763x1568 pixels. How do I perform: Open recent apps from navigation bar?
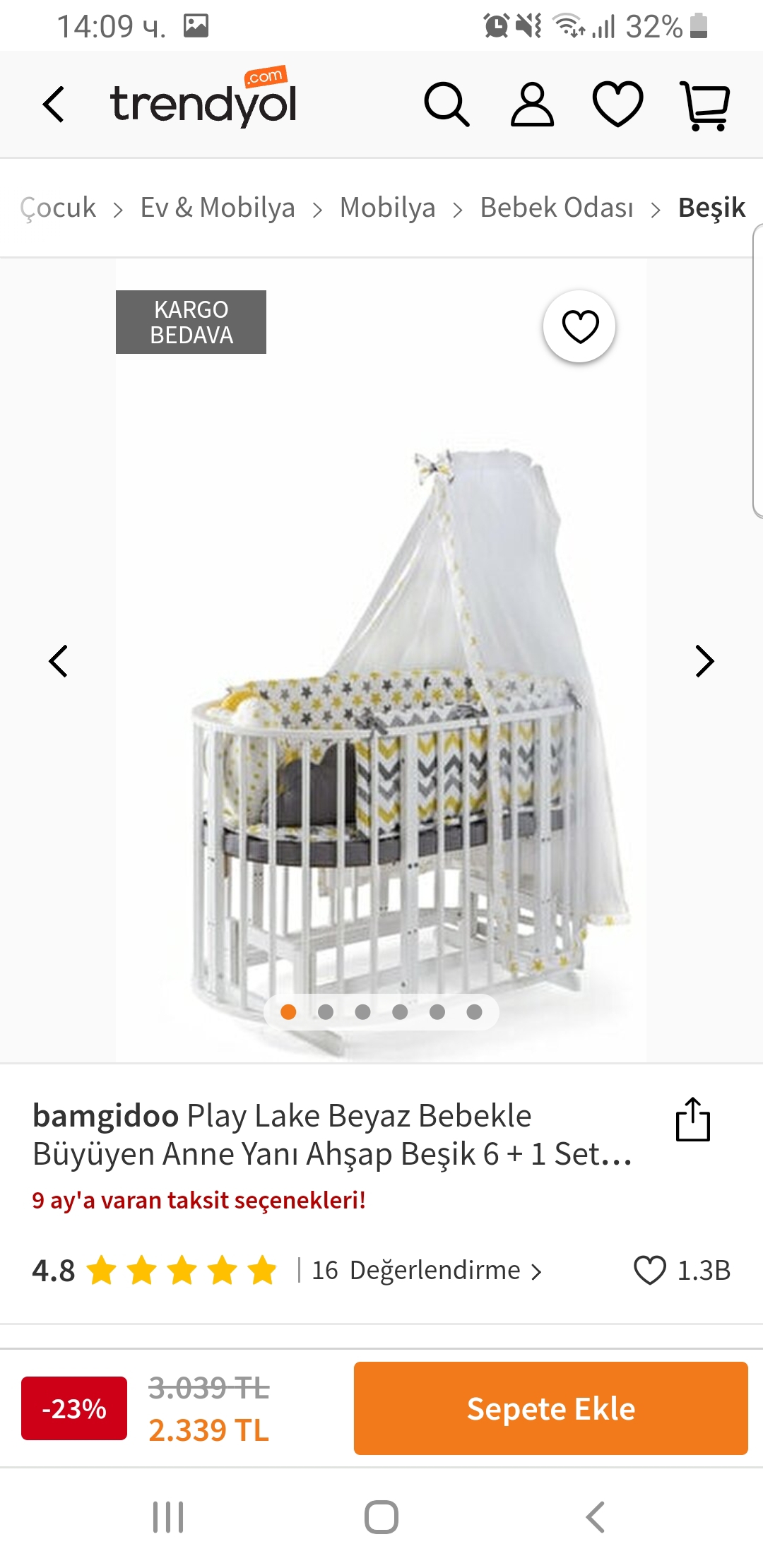point(168,1516)
